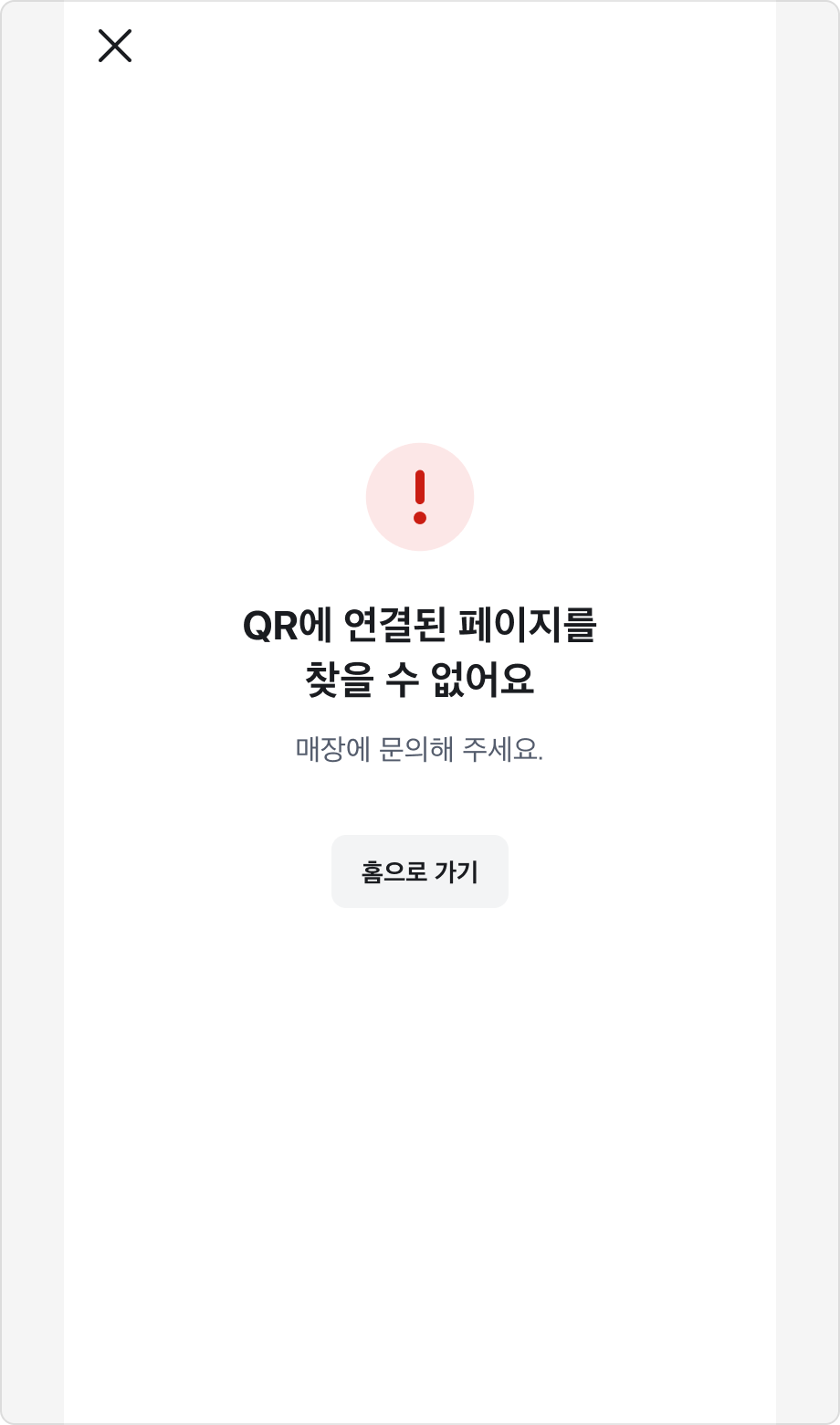
Task: Click the bold QR error heading
Action: 420,649
